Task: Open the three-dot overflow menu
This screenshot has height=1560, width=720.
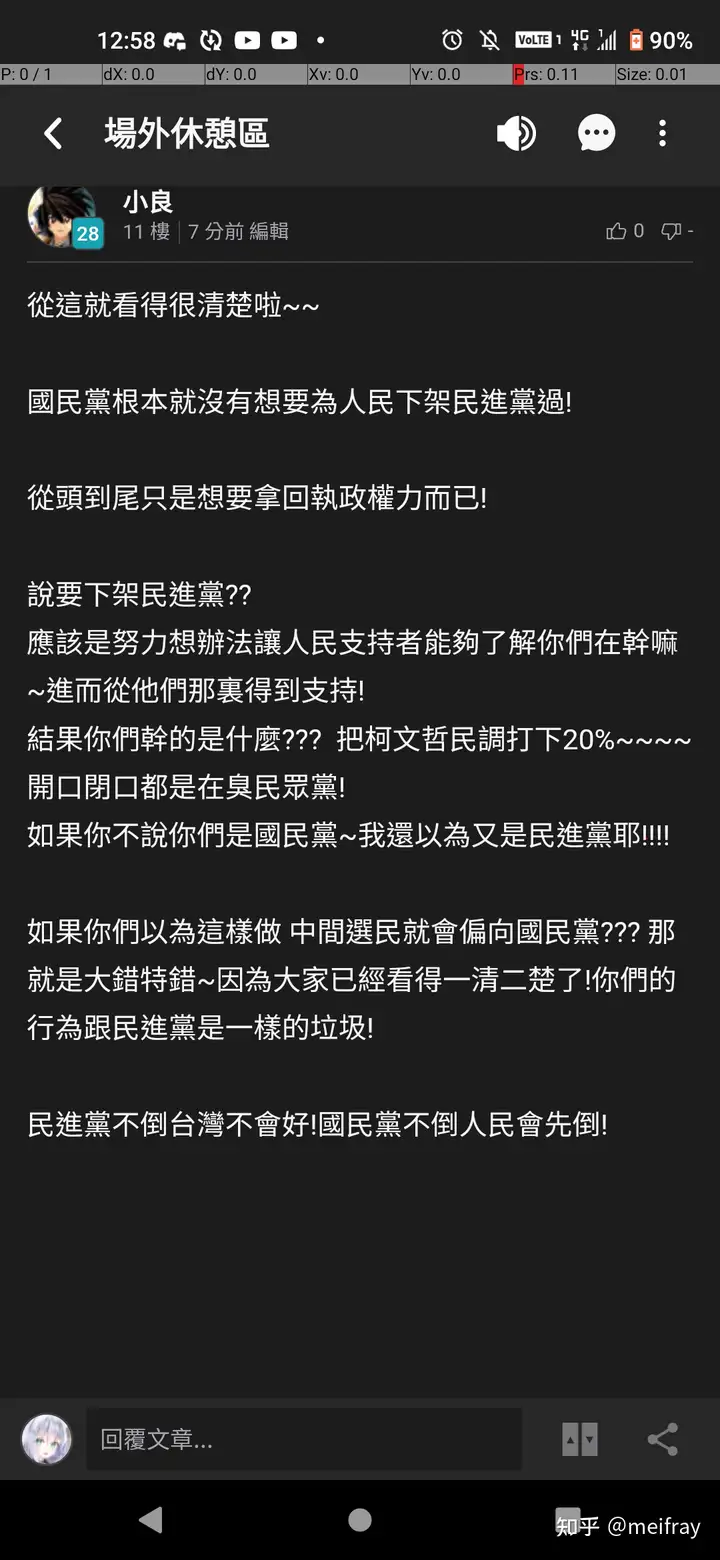Action: (x=662, y=133)
